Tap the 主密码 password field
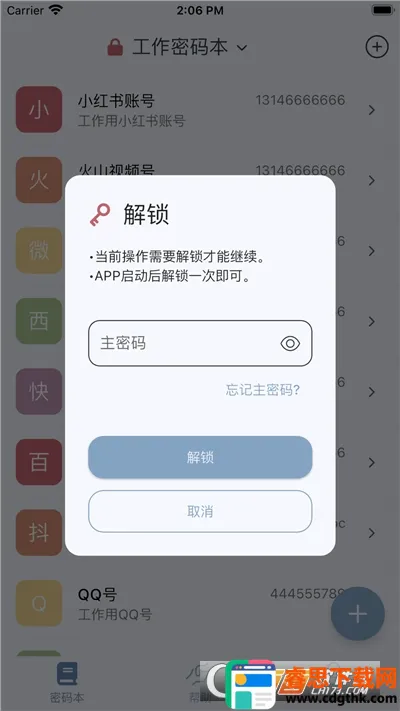400x711 pixels. 200,343
